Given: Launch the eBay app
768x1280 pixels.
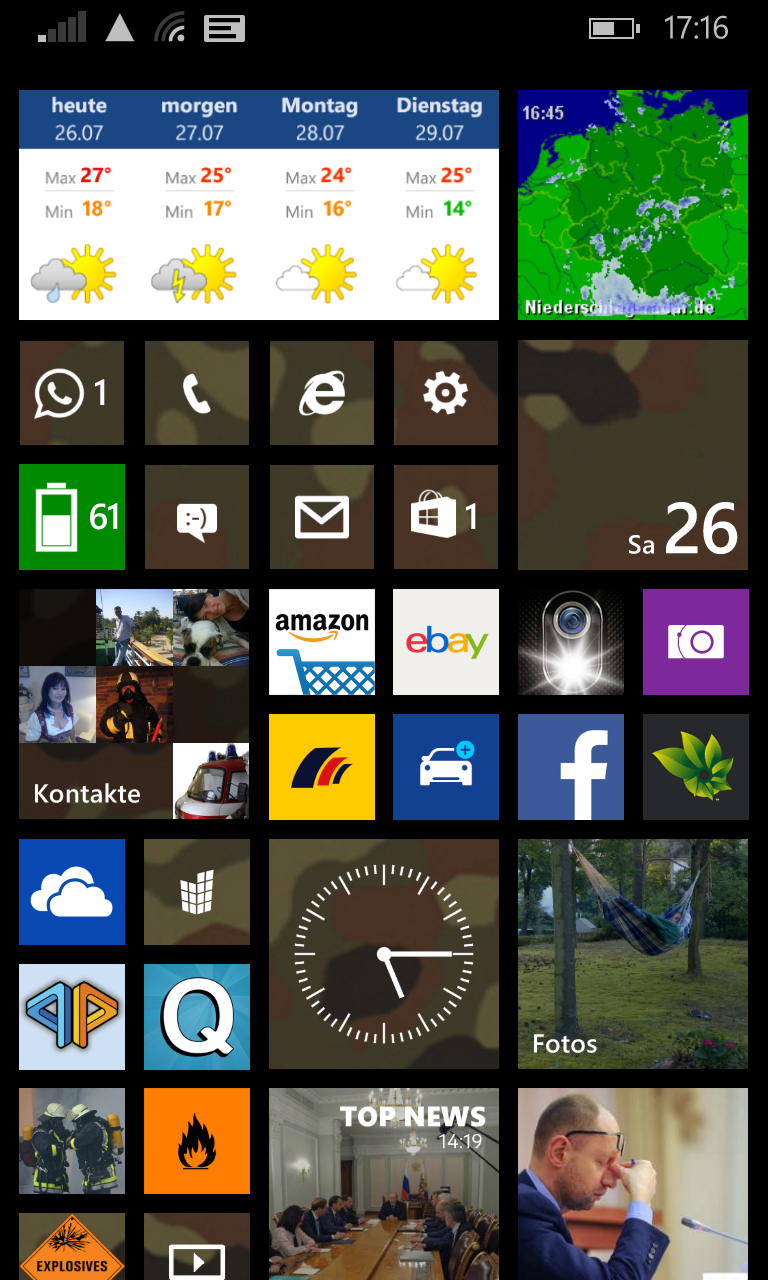Looking at the screenshot, I should pyautogui.click(x=446, y=642).
